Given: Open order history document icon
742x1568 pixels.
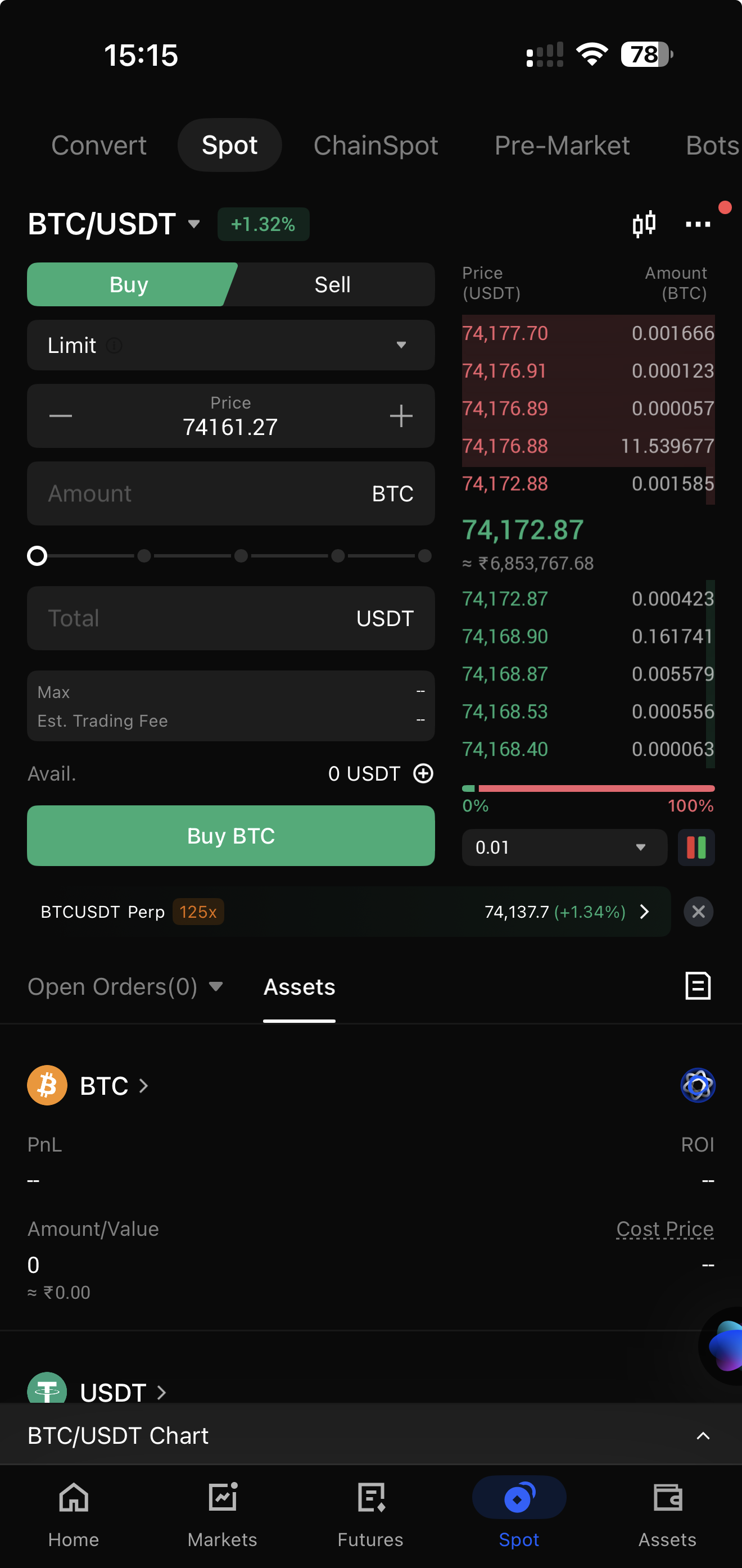Looking at the screenshot, I should pyautogui.click(x=698, y=986).
